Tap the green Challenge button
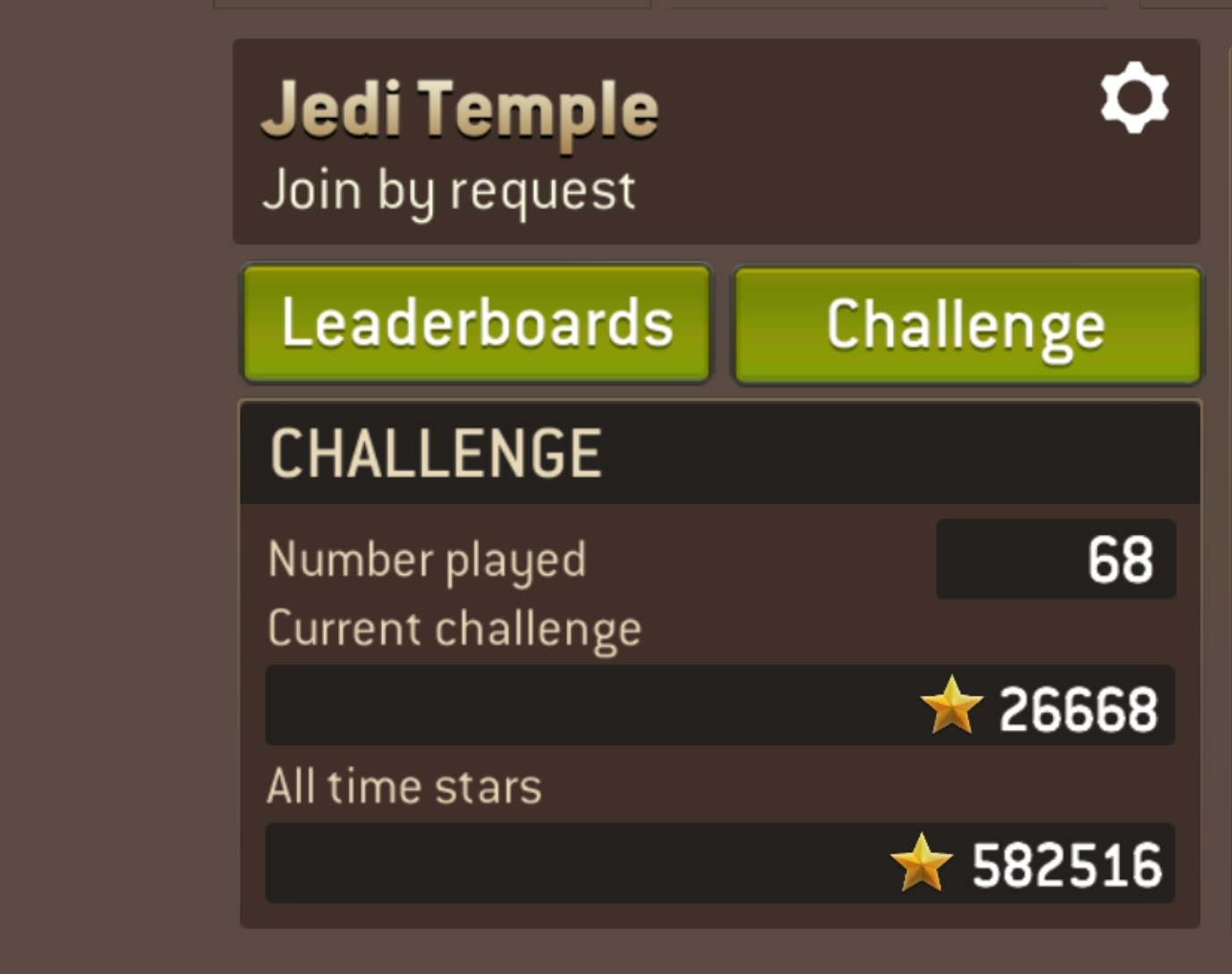 click(966, 326)
